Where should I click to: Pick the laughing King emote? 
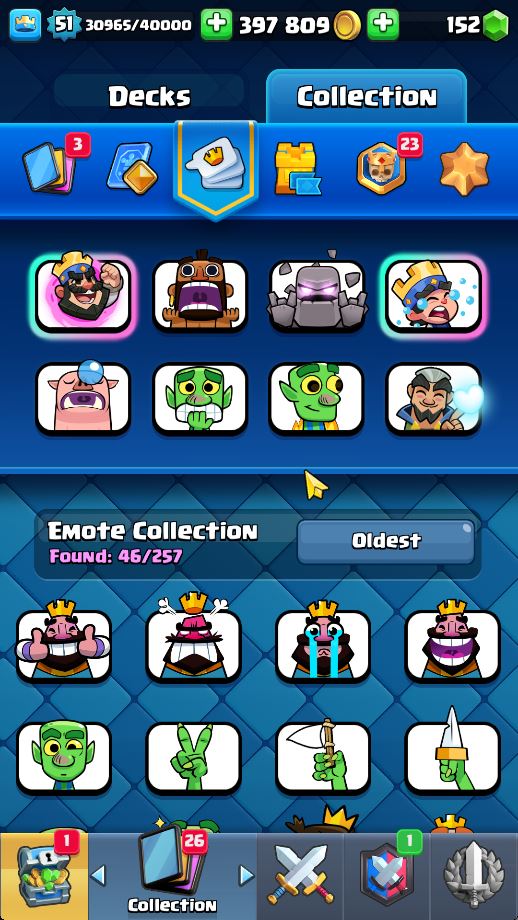453,642
